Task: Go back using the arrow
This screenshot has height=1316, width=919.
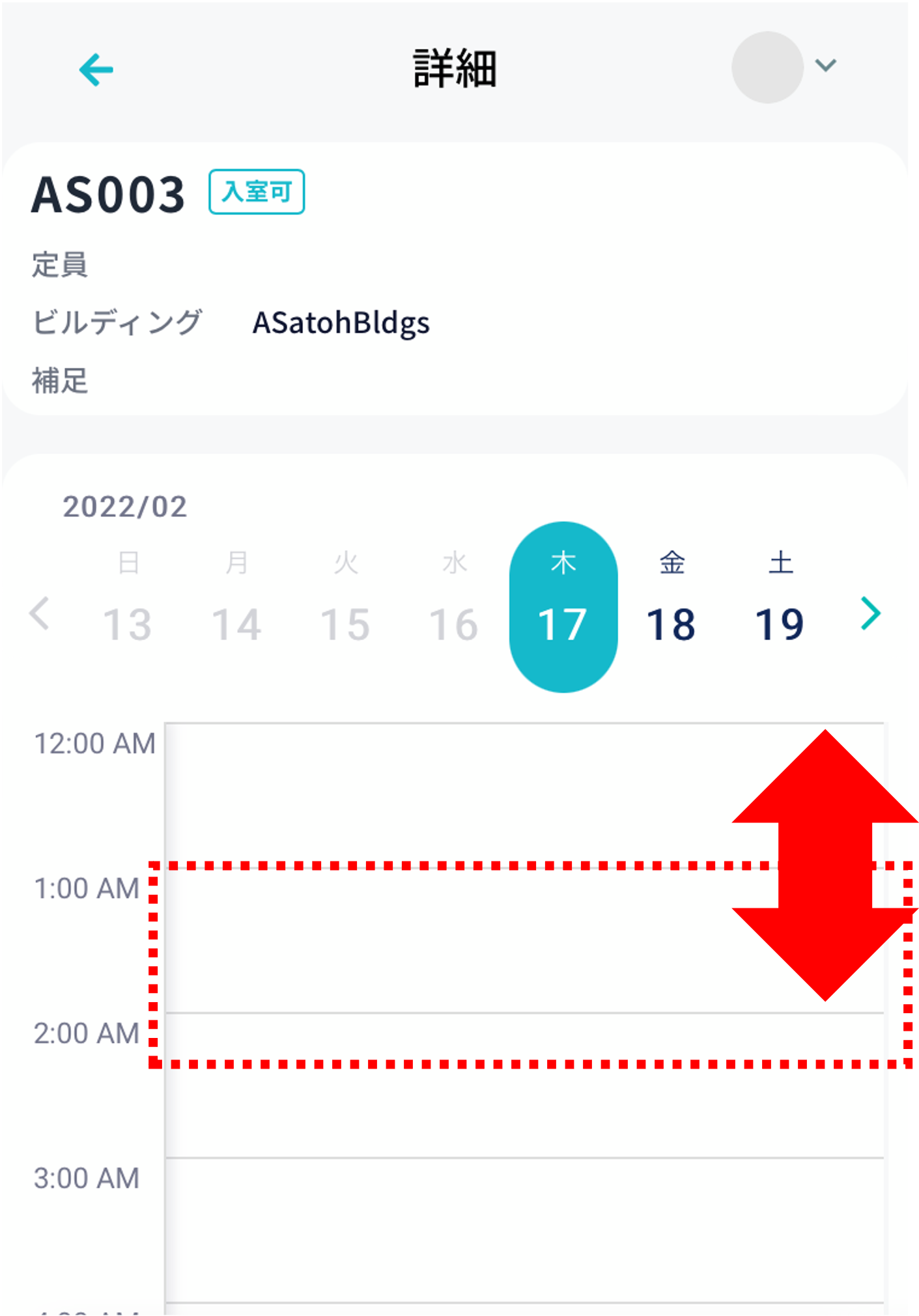Action: (96, 70)
